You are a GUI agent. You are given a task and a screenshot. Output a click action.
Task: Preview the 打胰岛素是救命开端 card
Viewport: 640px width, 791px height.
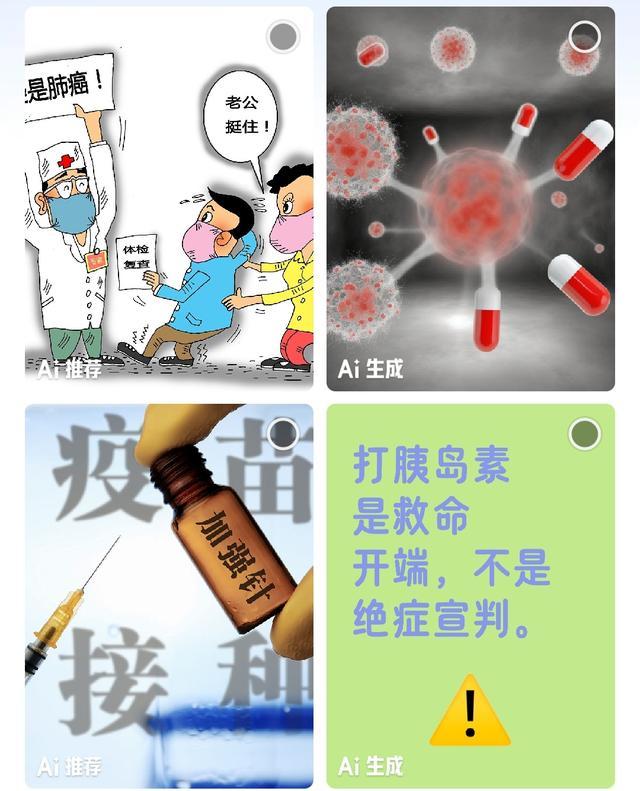point(470,600)
